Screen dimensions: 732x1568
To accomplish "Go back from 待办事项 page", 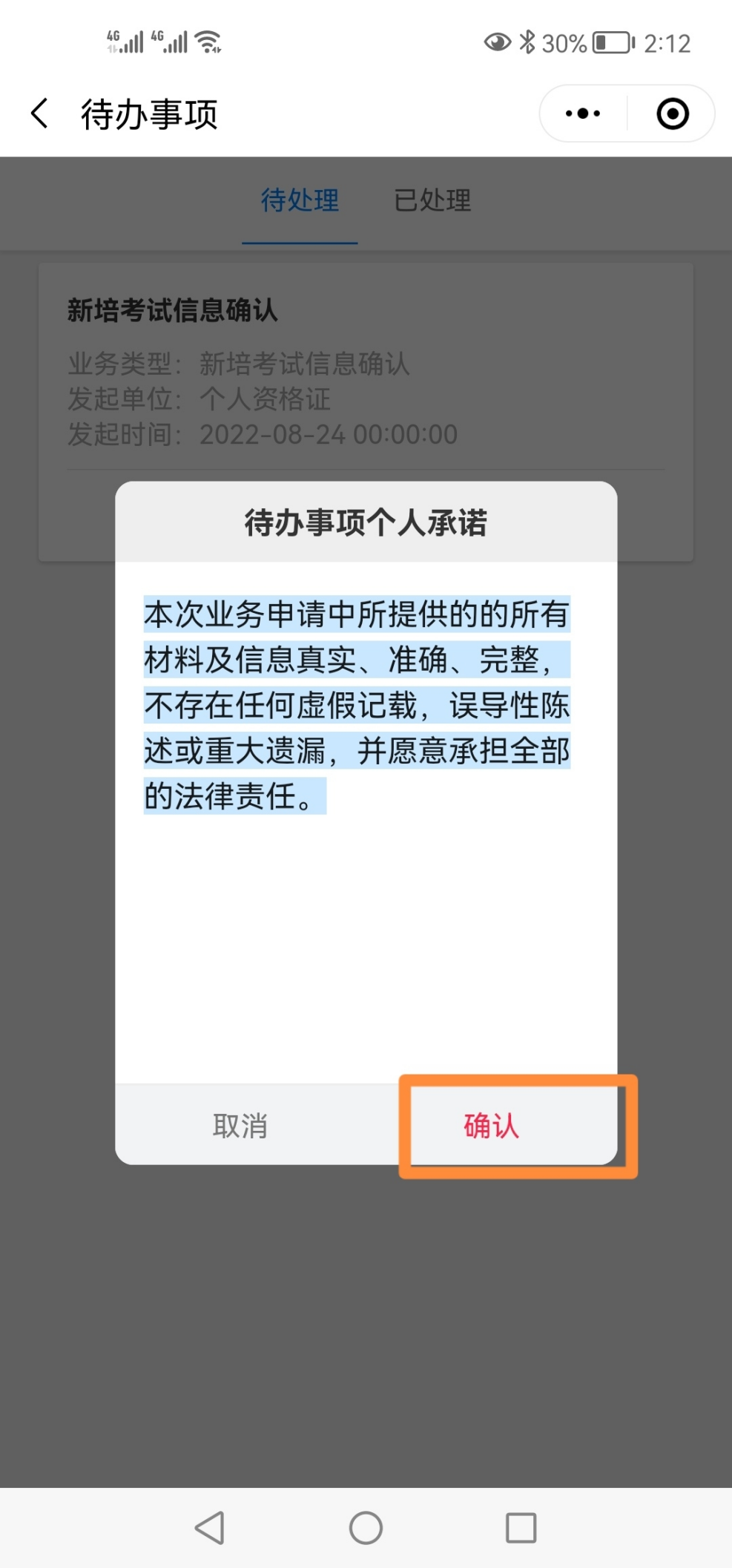I will [x=40, y=114].
